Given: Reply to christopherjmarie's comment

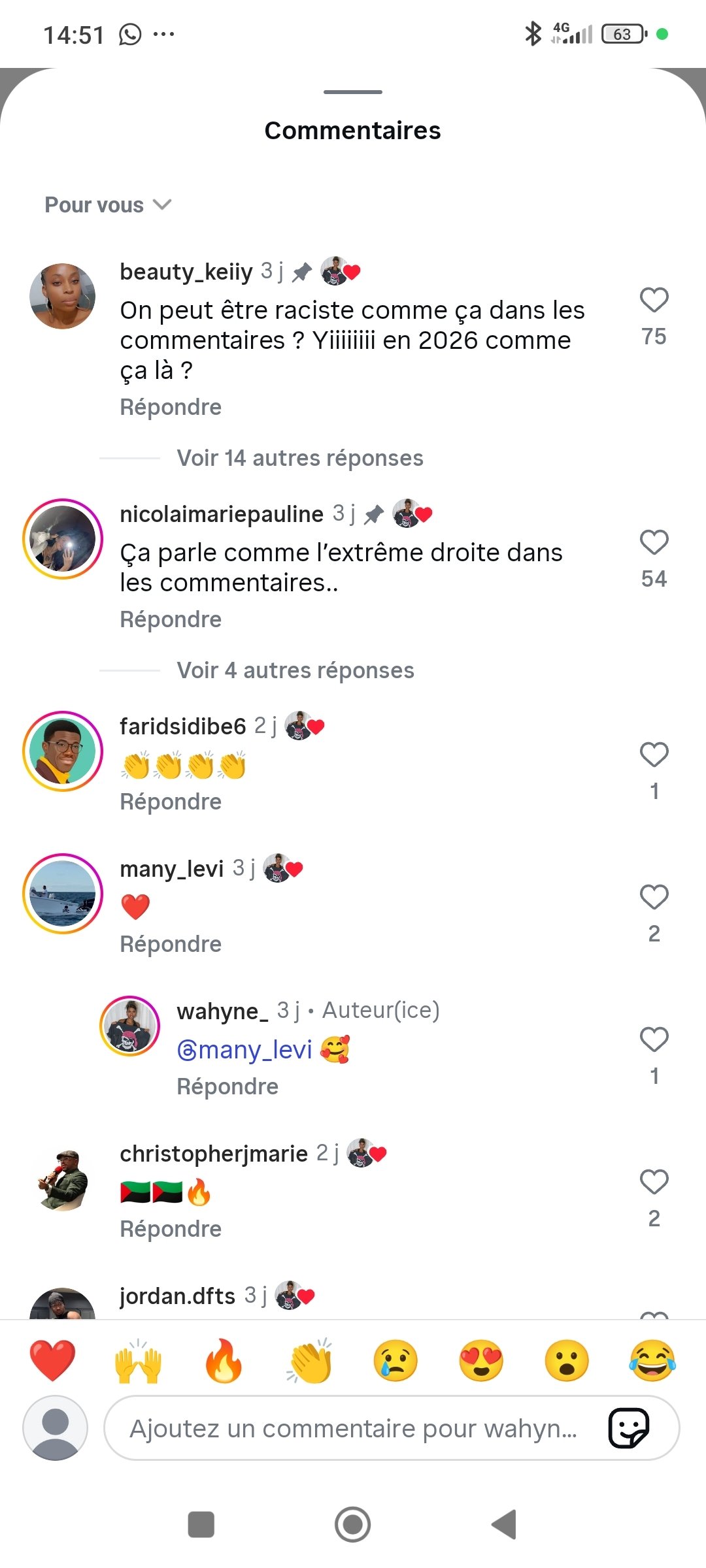Looking at the screenshot, I should click(x=171, y=1229).
